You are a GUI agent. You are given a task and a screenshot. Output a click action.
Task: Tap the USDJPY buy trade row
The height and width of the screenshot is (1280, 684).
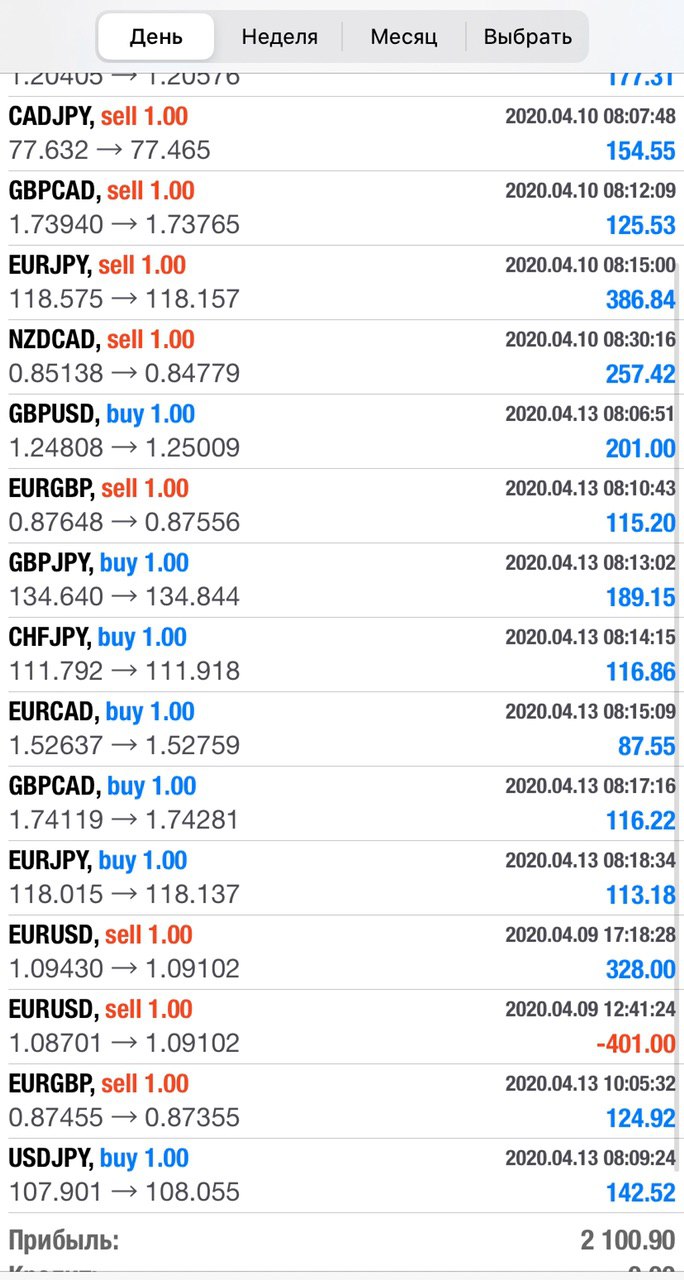click(342, 1176)
